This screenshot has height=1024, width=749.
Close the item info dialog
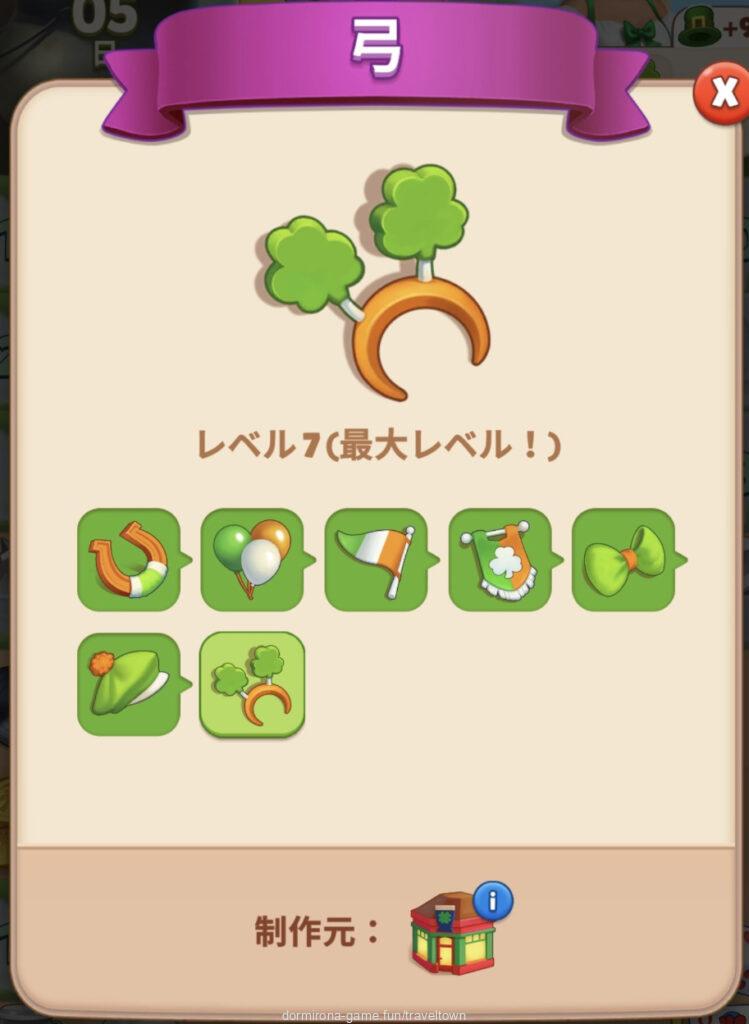click(720, 94)
